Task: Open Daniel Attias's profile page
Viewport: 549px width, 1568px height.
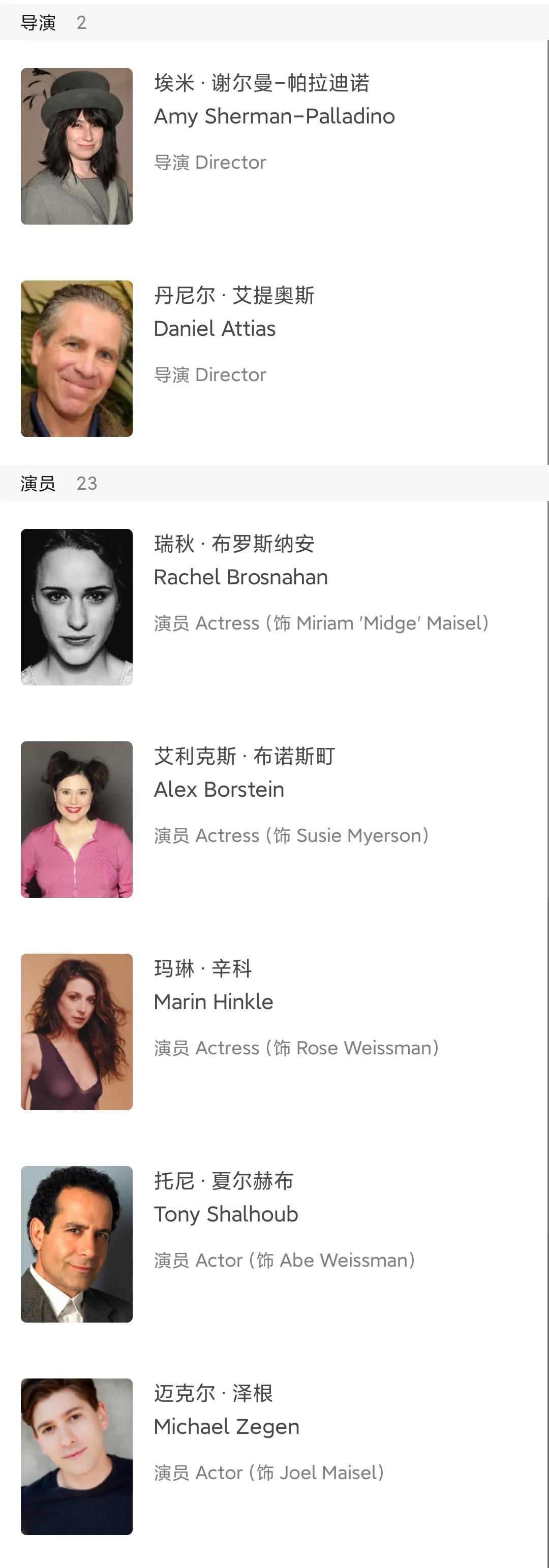Action: (x=215, y=329)
